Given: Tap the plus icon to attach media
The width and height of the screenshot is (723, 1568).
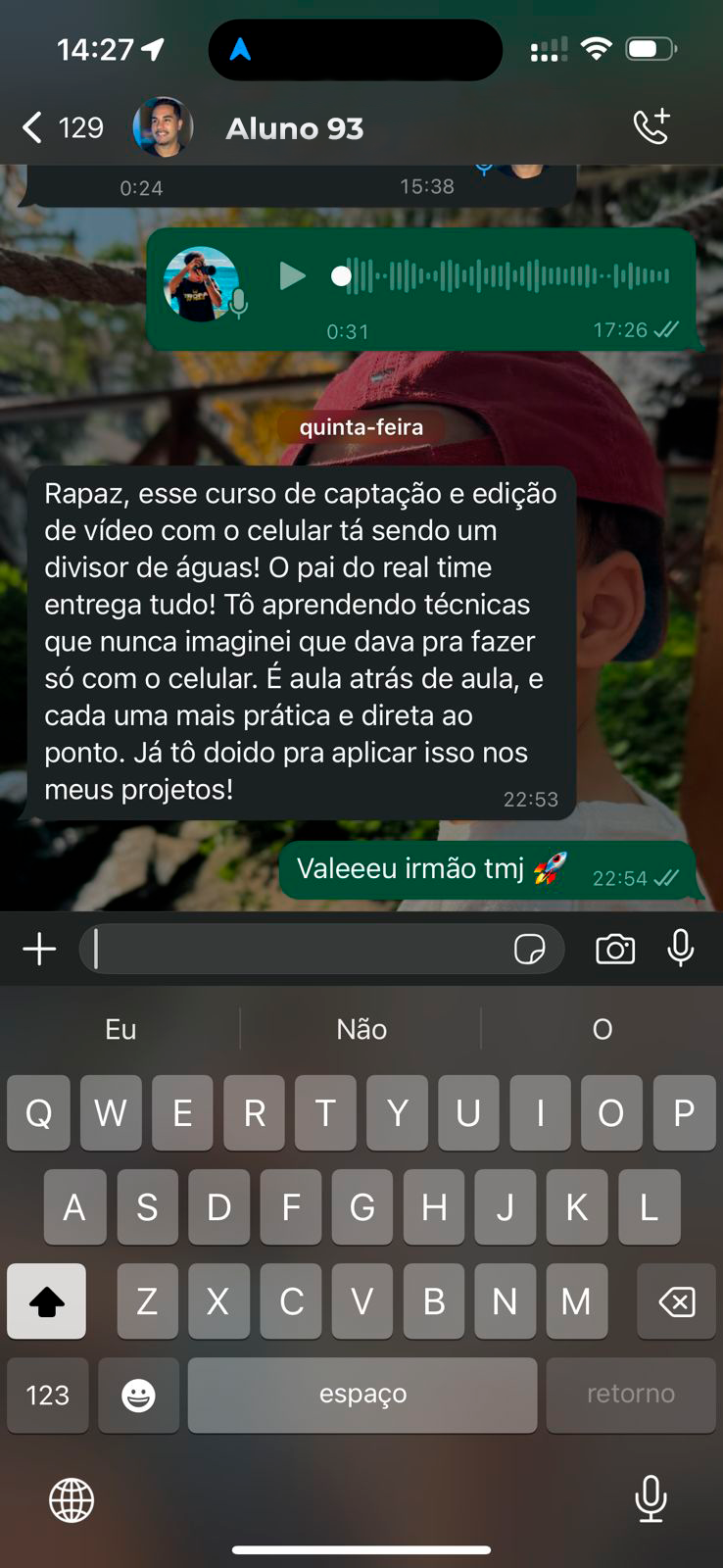Looking at the screenshot, I should tap(38, 948).
